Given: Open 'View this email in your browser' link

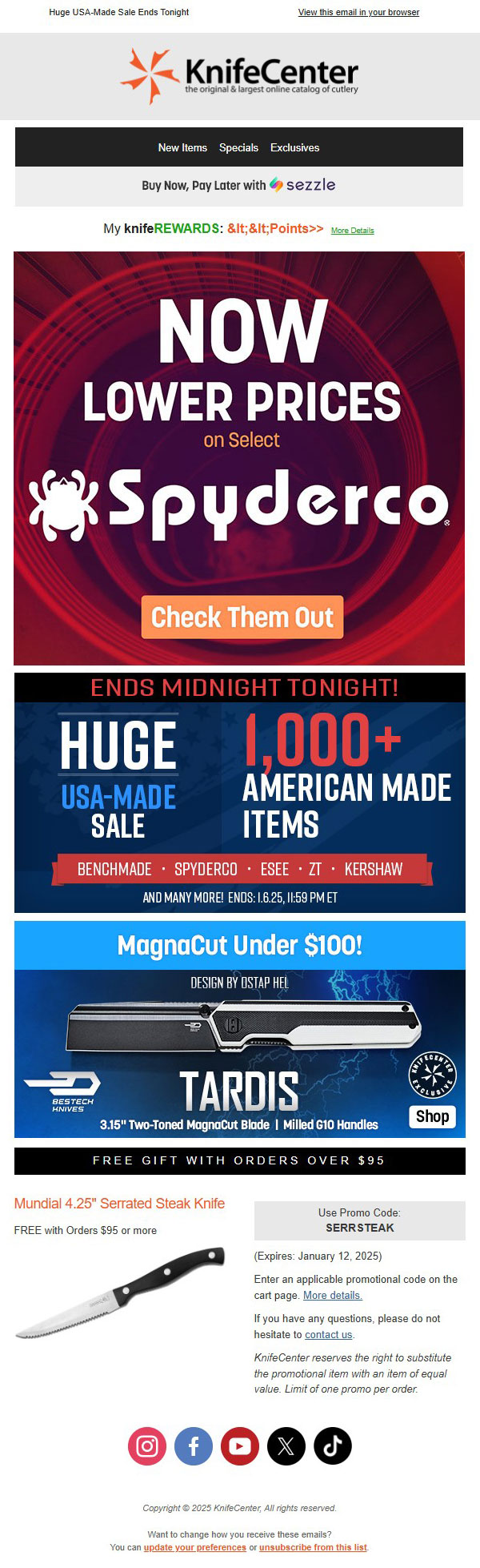Looking at the screenshot, I should [x=358, y=12].
